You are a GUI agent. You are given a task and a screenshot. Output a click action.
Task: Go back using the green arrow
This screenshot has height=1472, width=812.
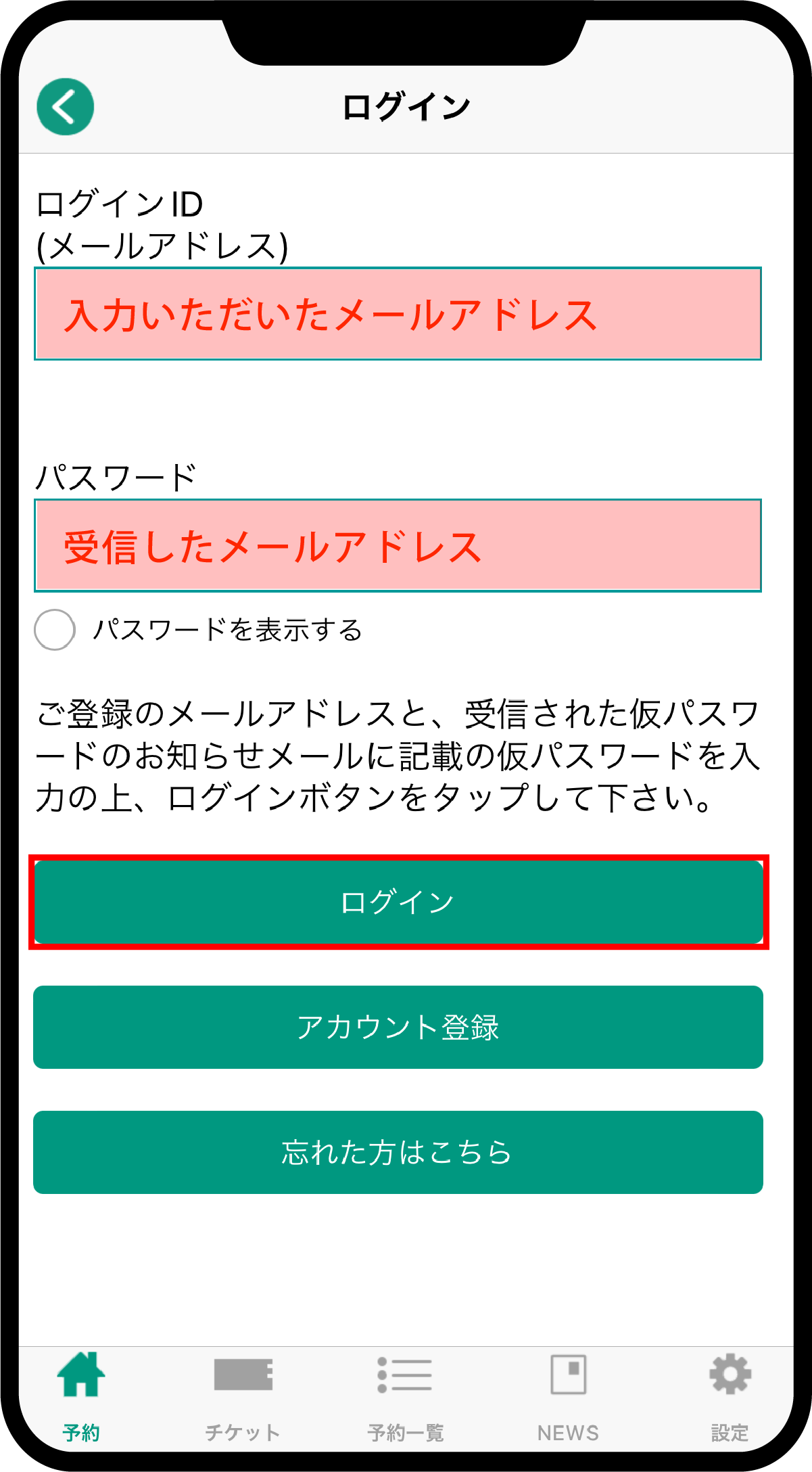click(65, 107)
